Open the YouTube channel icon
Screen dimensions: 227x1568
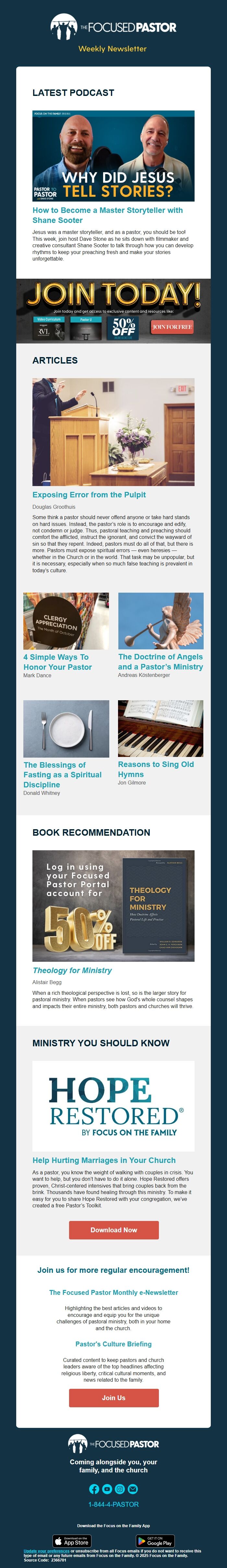[107, 1489]
